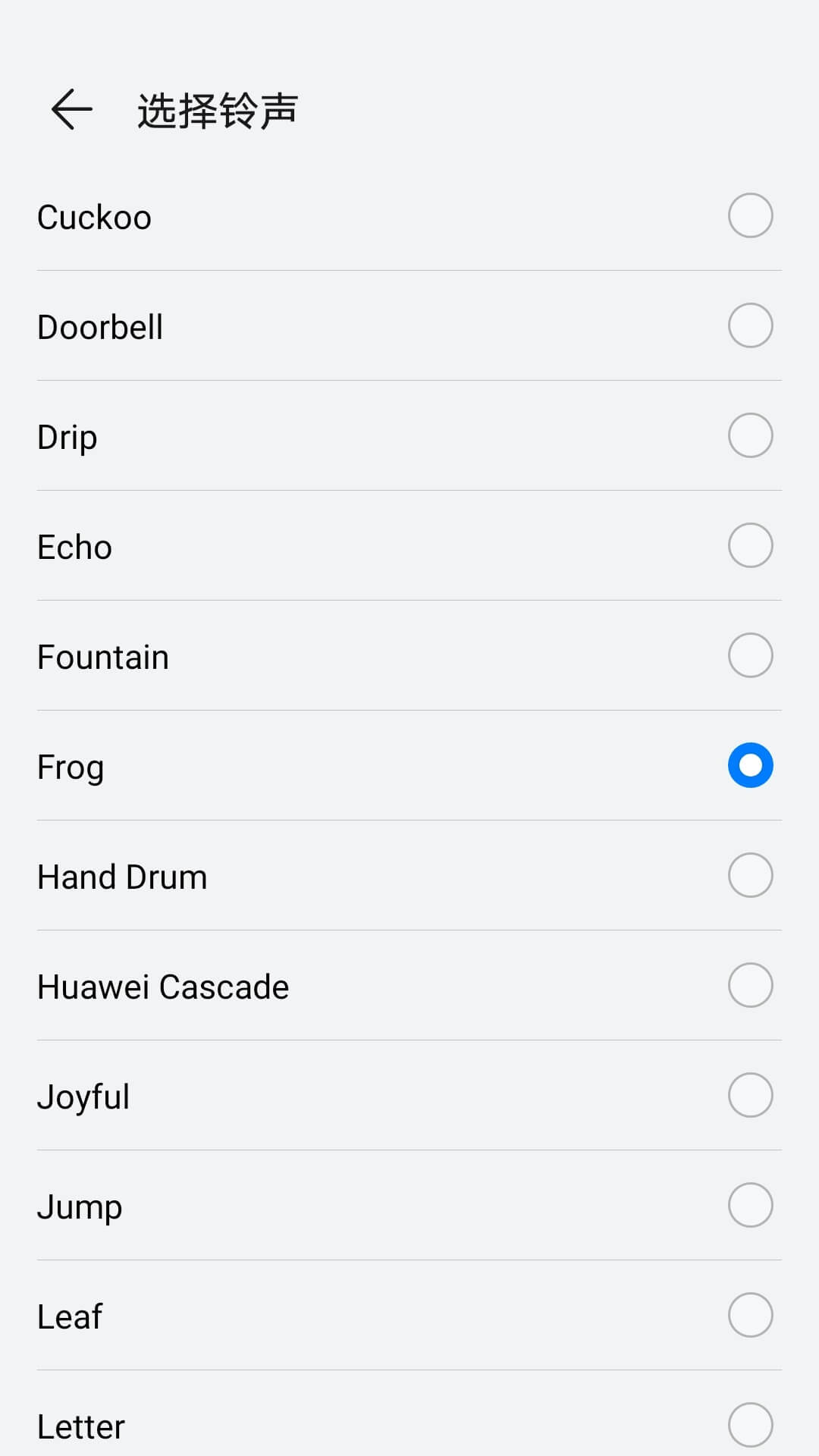Go back from ringtone selection
Viewport: 819px width, 1456px height.
pyautogui.click(x=71, y=110)
